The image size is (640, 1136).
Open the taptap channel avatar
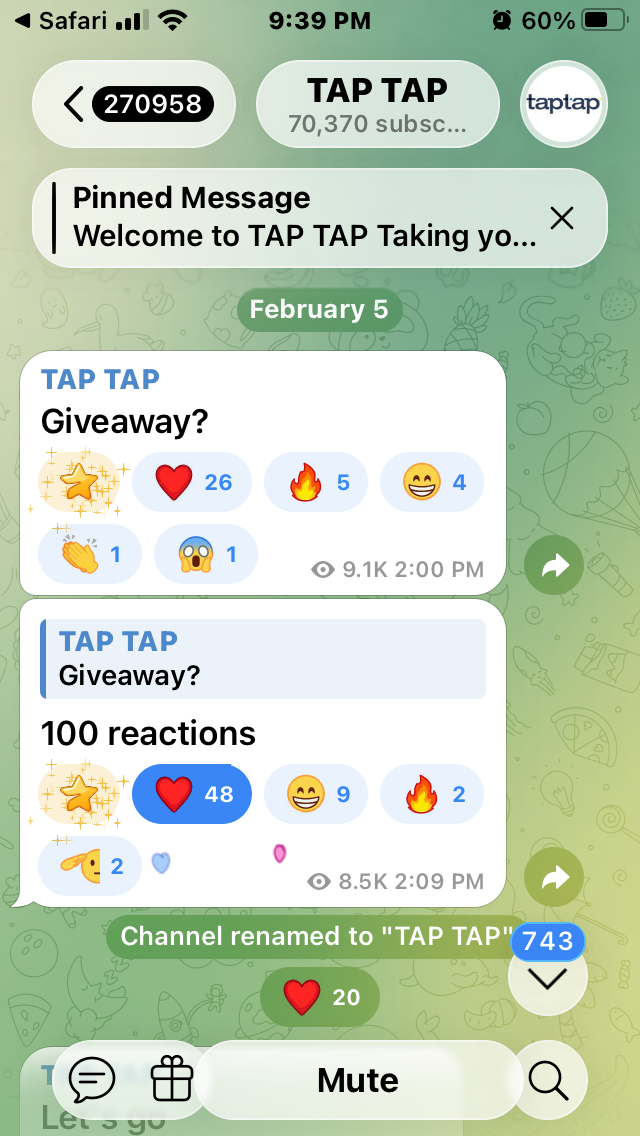click(564, 104)
